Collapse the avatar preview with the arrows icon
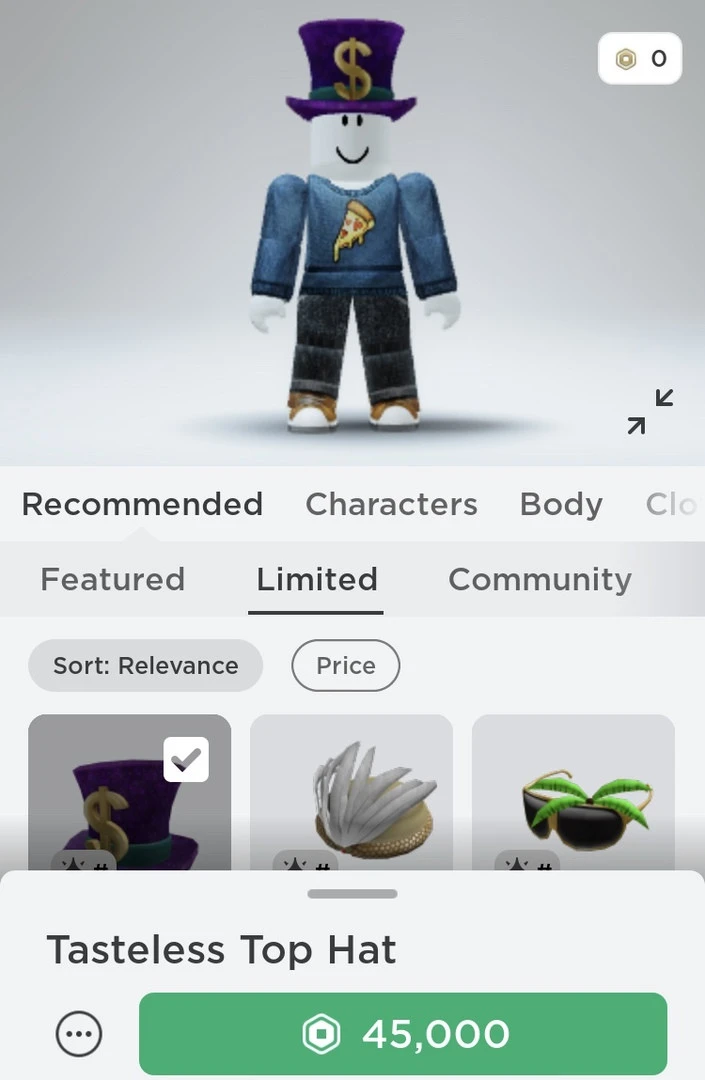 point(650,411)
